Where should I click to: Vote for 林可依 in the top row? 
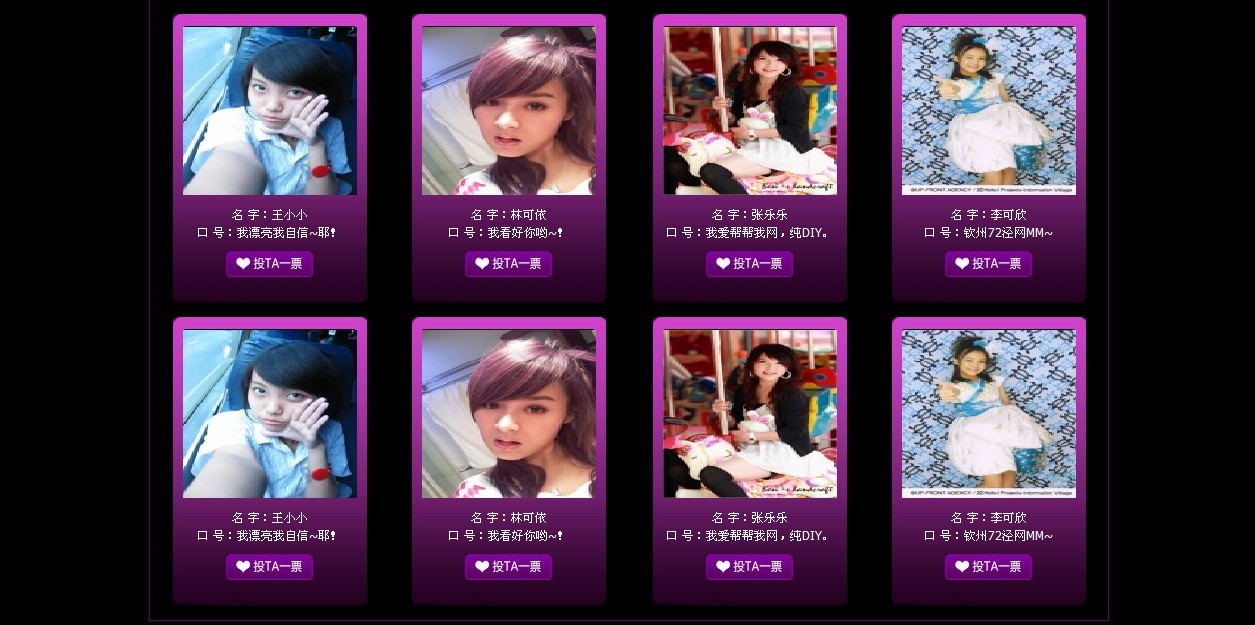[508, 264]
